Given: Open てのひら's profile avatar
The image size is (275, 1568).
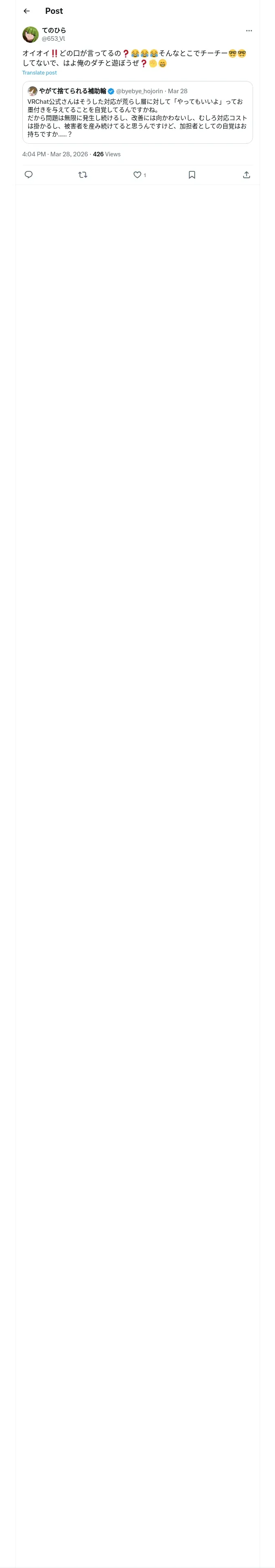Looking at the screenshot, I should pos(31,34).
